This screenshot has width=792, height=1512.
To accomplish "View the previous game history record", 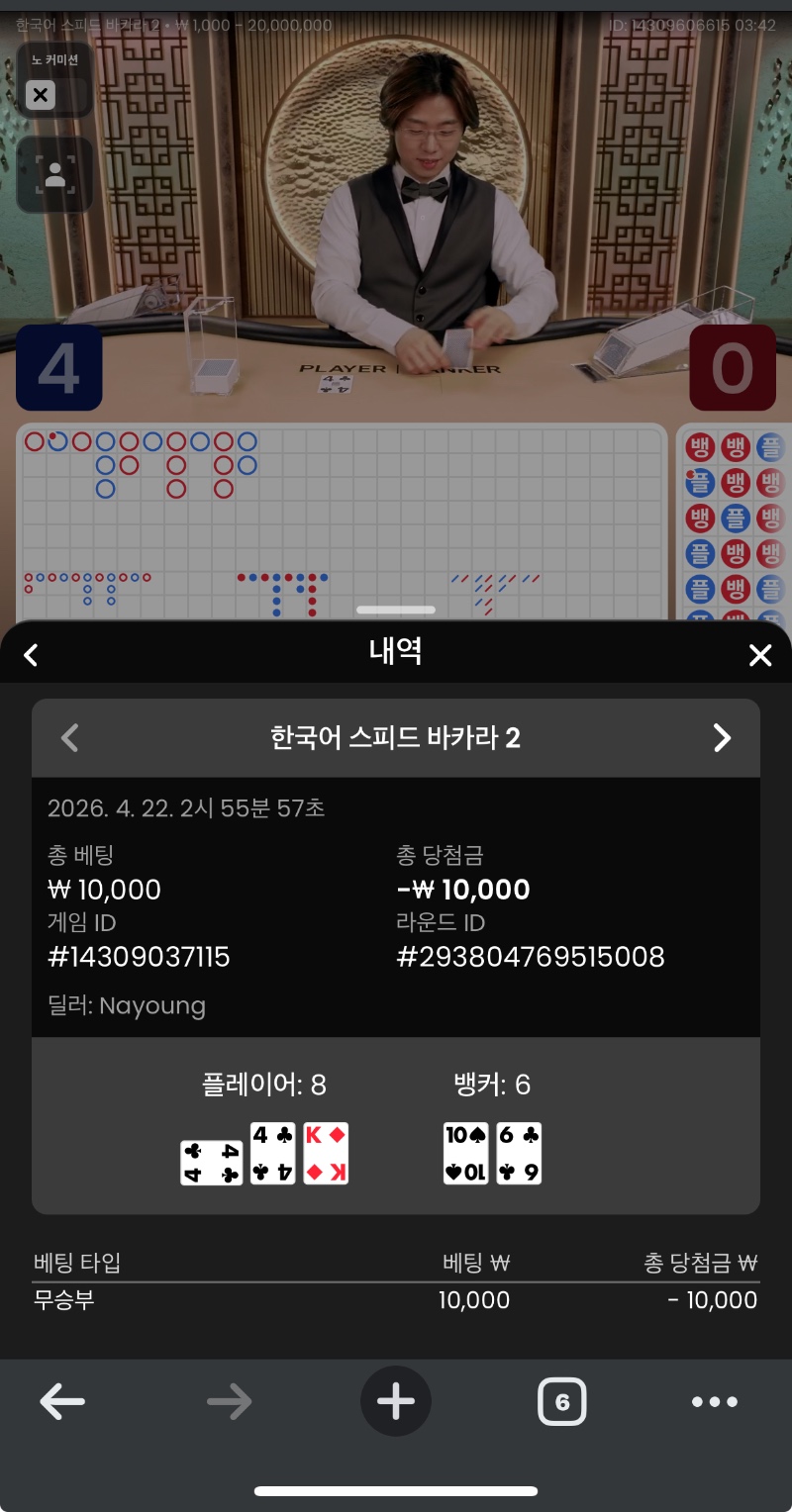I will [69, 737].
